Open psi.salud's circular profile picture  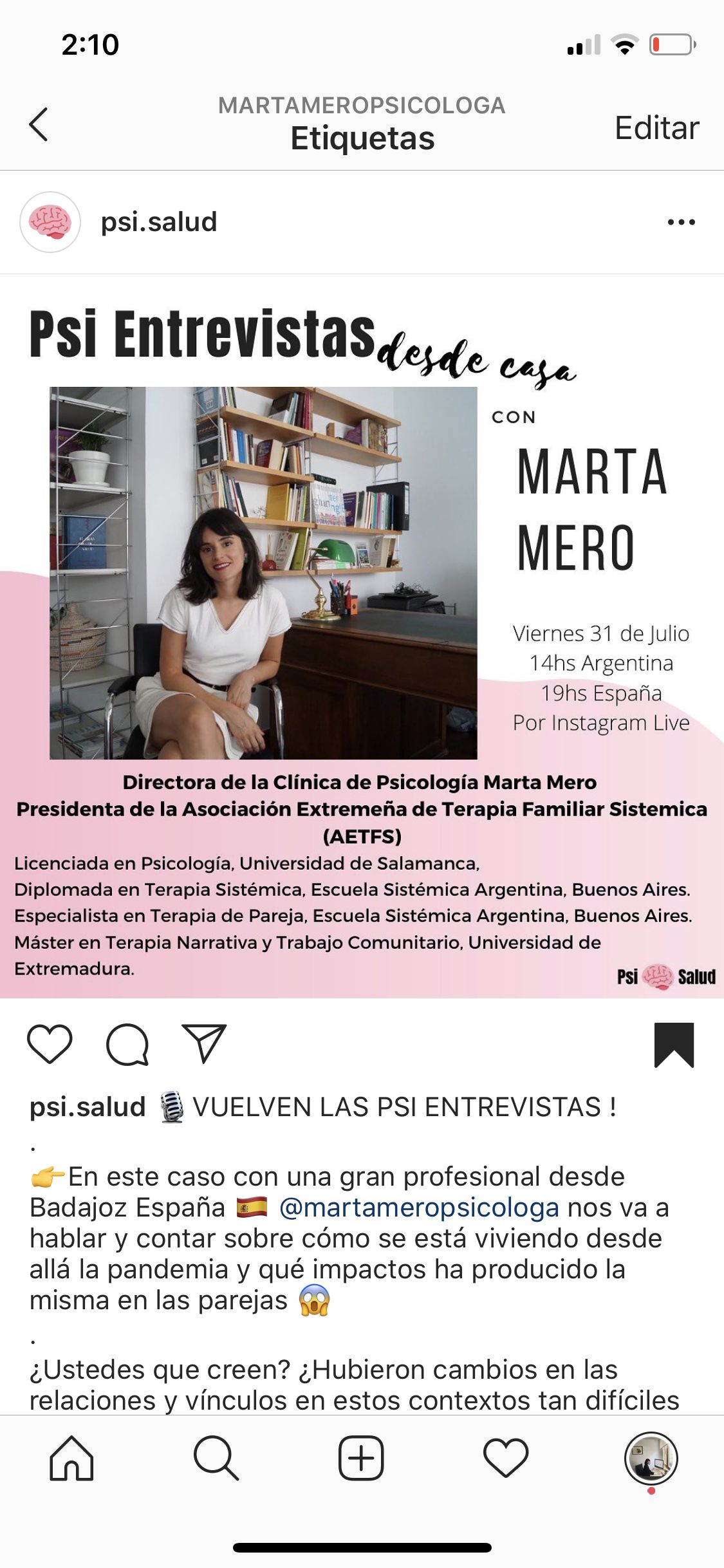tap(50, 222)
